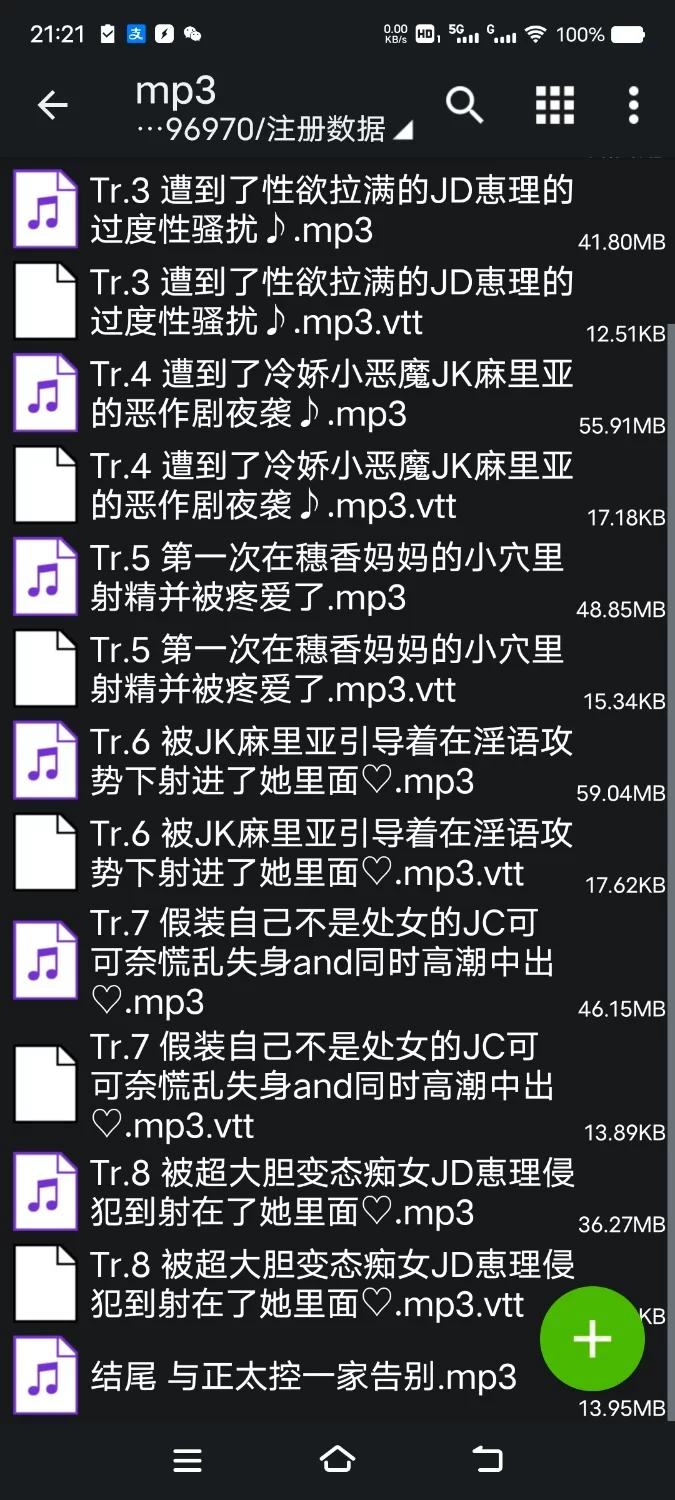The width and height of the screenshot is (675, 1500).
Task: Tap the green plus floating button
Action: click(x=592, y=1339)
